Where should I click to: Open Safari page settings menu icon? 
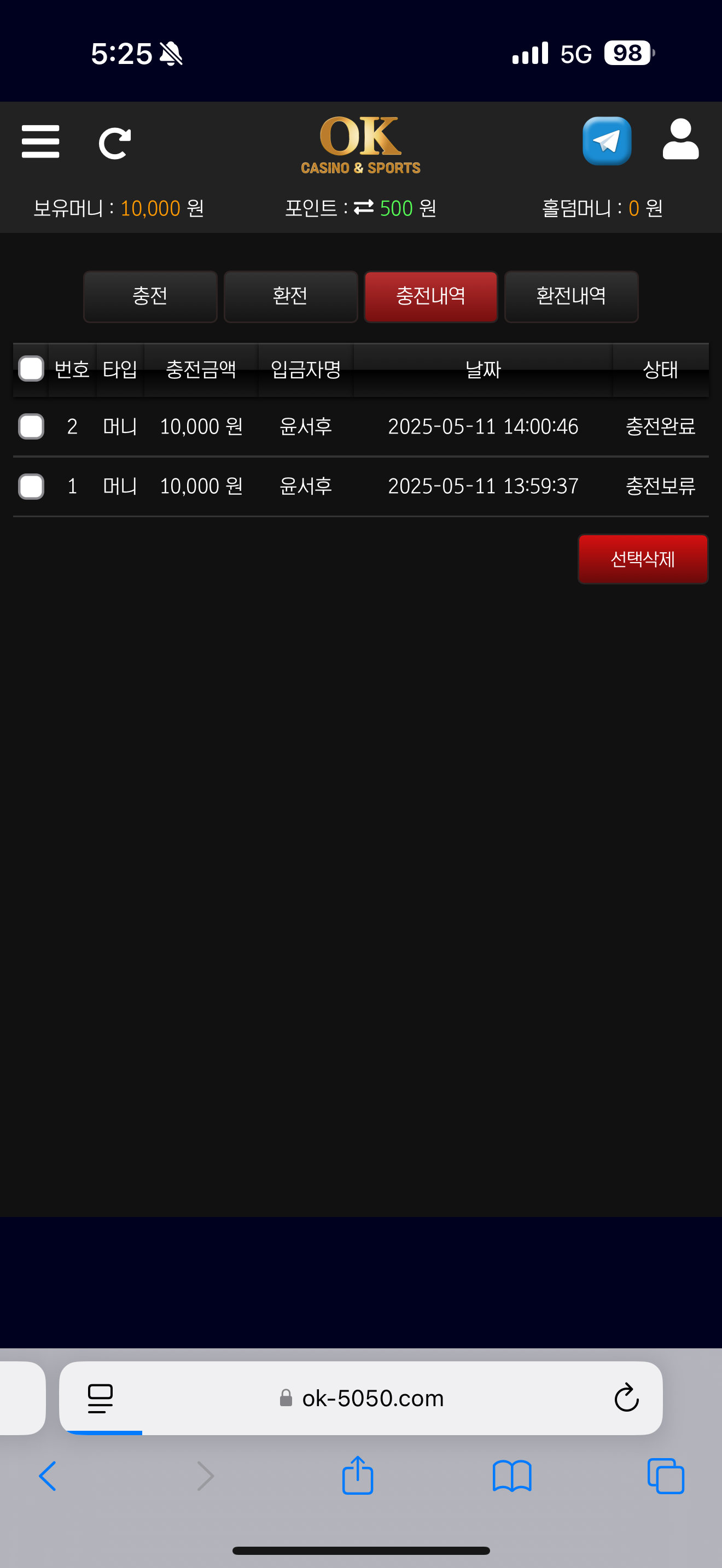[101, 1398]
